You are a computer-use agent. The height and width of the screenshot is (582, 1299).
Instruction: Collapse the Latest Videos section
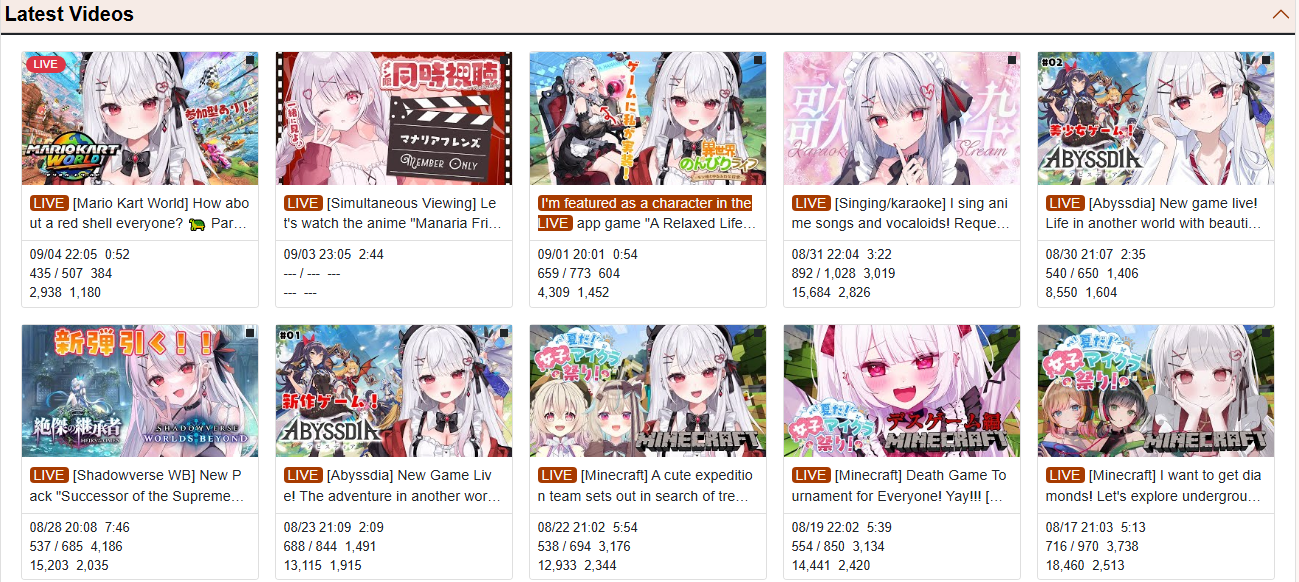(1280, 15)
